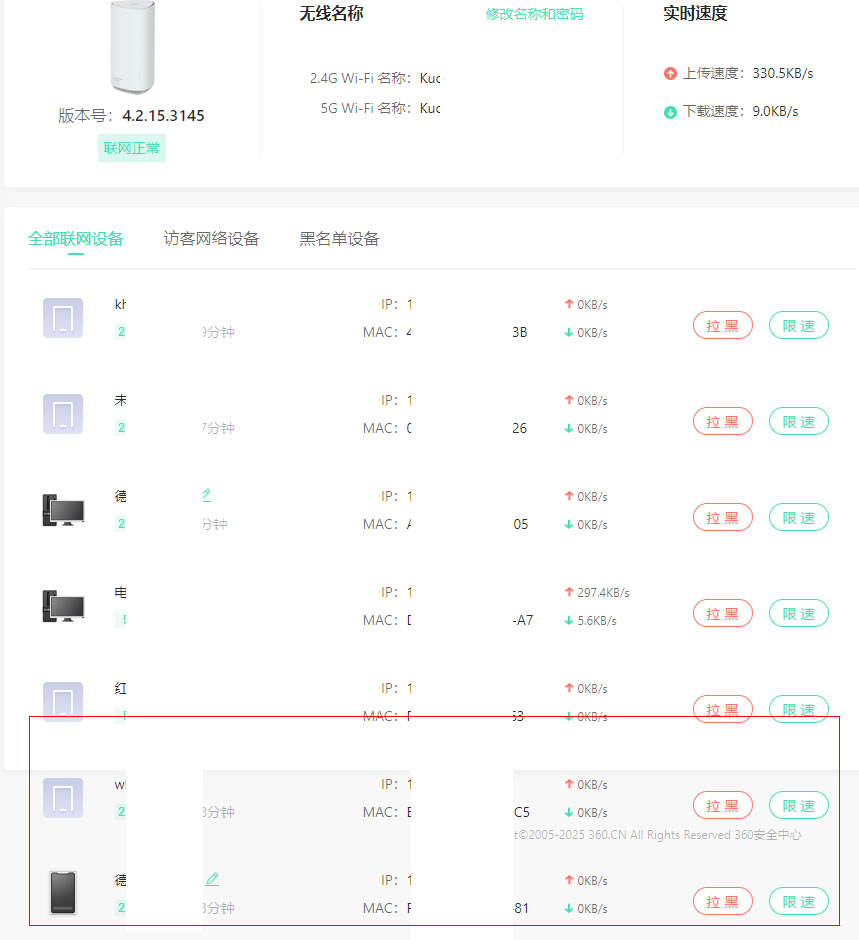Screen dimensions: 859x940
Task: Limit speed of phone with MAC ending 81
Action: click(798, 901)
